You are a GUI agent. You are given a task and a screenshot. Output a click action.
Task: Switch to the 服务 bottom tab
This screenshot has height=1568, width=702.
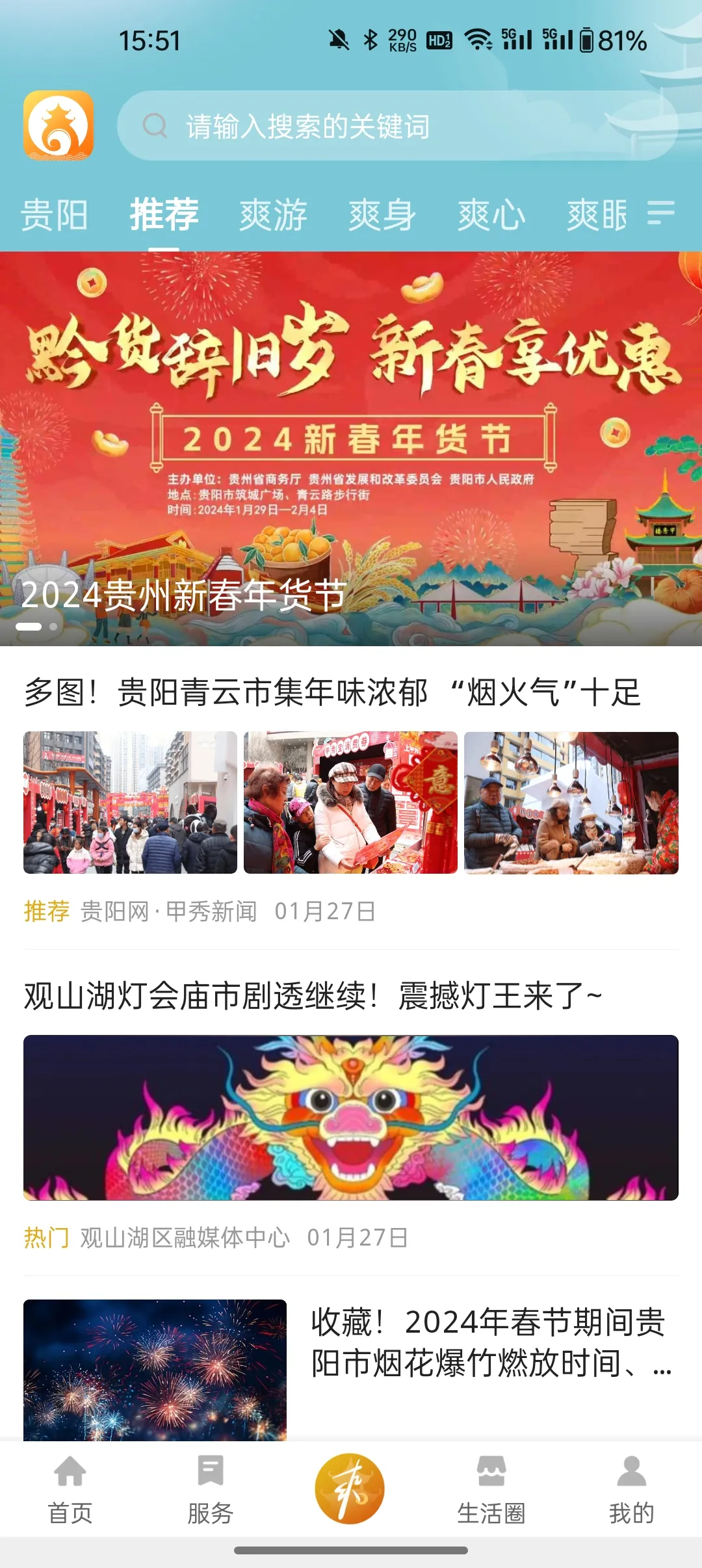click(x=211, y=1489)
